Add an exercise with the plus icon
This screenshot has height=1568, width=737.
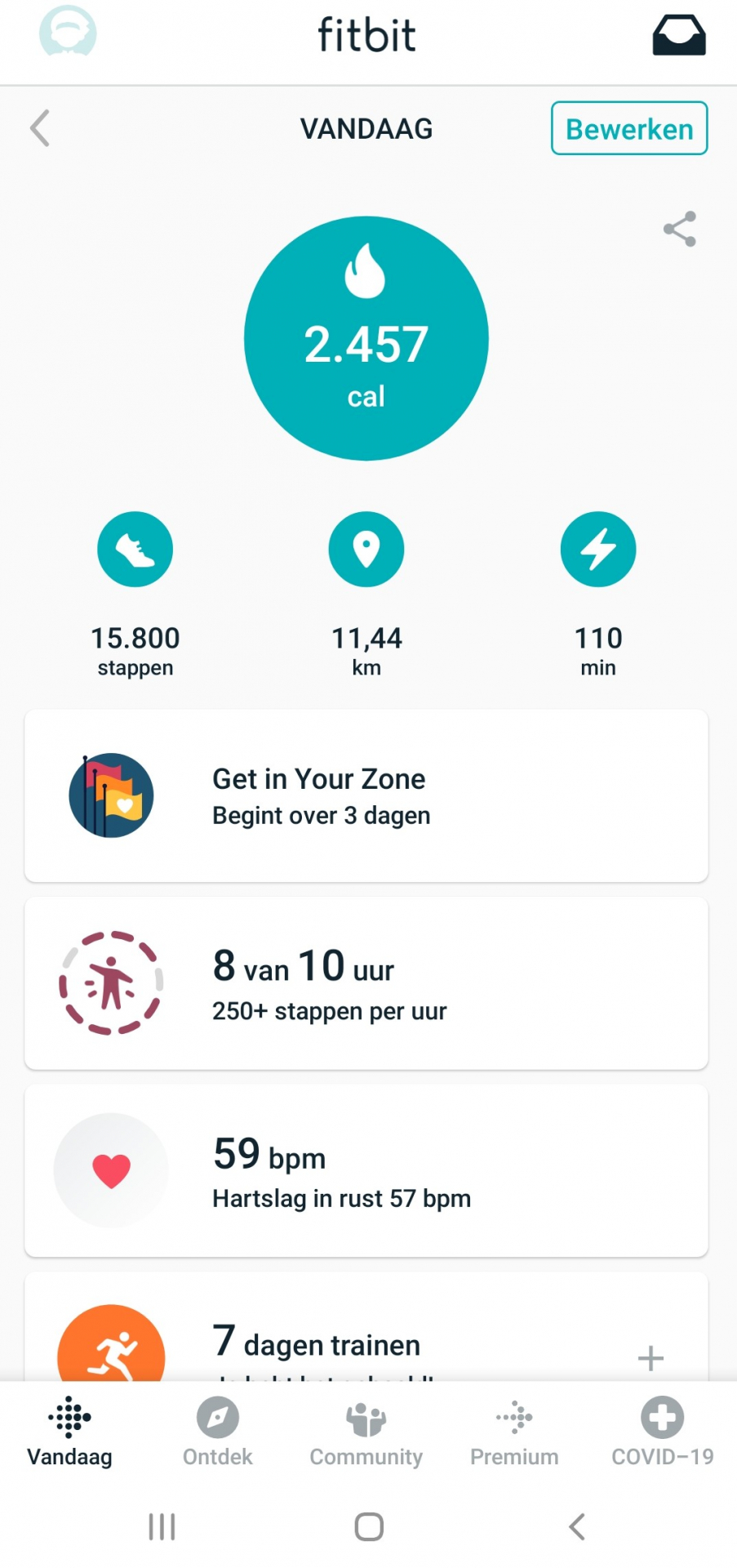point(650,1359)
